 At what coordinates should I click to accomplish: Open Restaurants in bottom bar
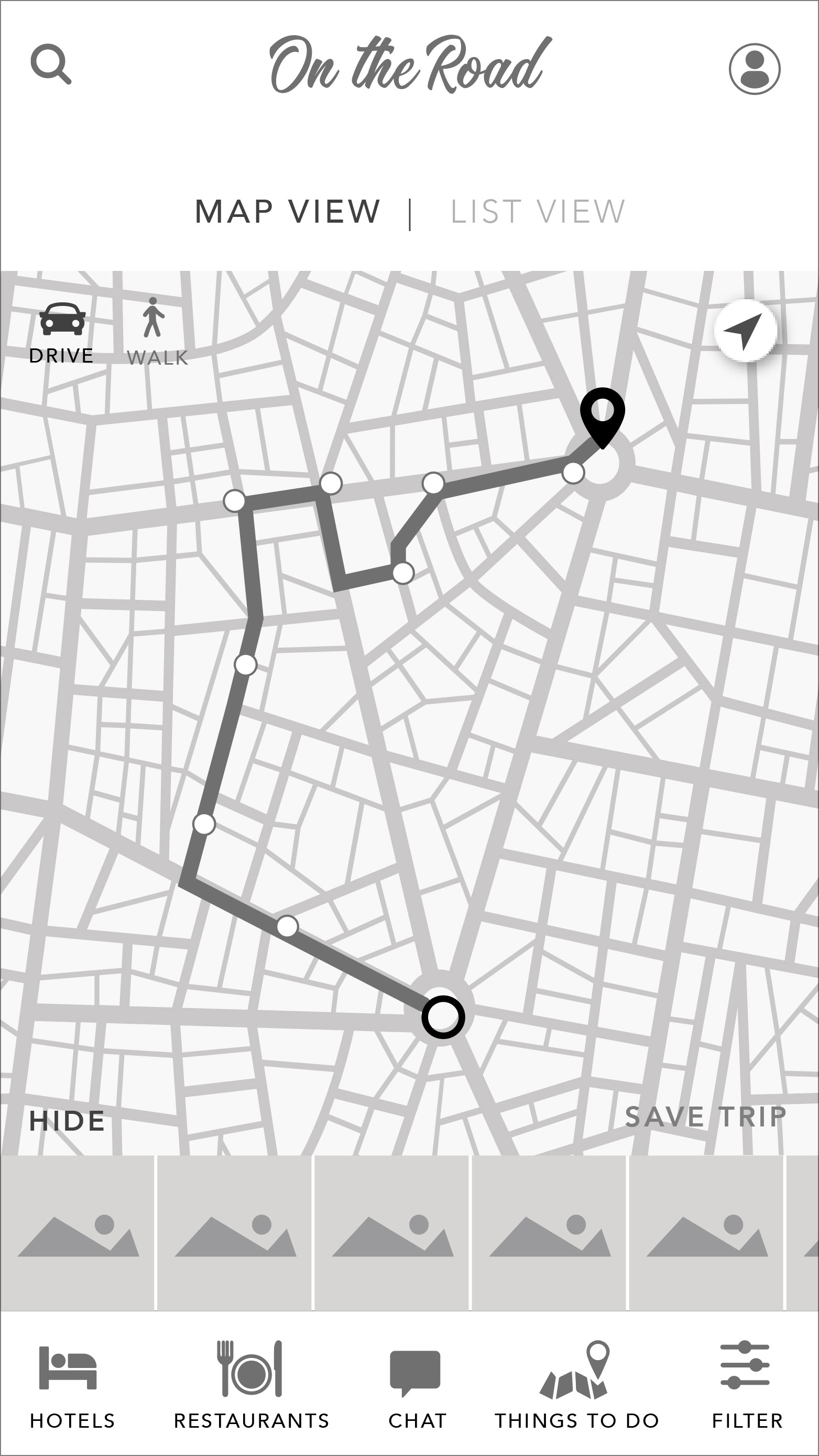click(x=252, y=1387)
